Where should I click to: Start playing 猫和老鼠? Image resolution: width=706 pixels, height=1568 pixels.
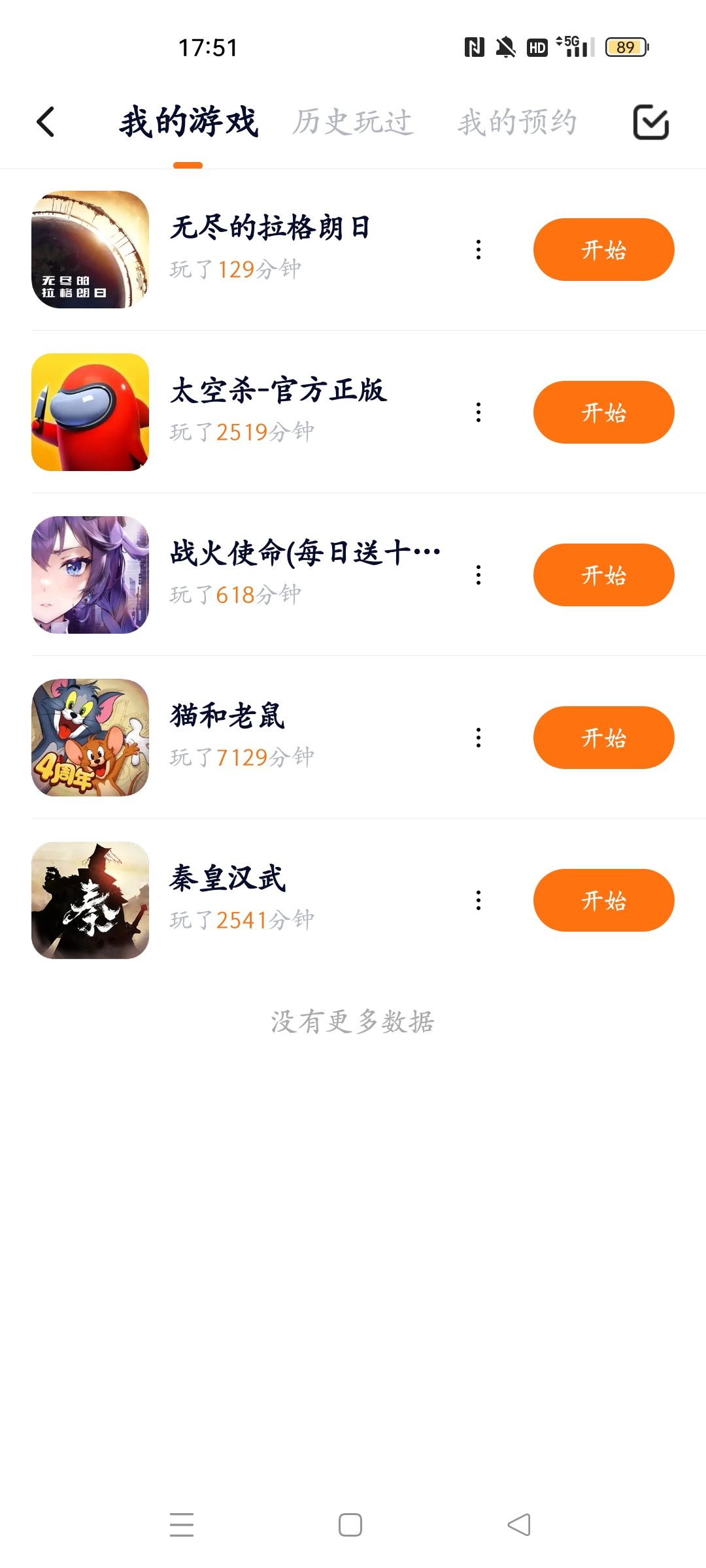603,738
